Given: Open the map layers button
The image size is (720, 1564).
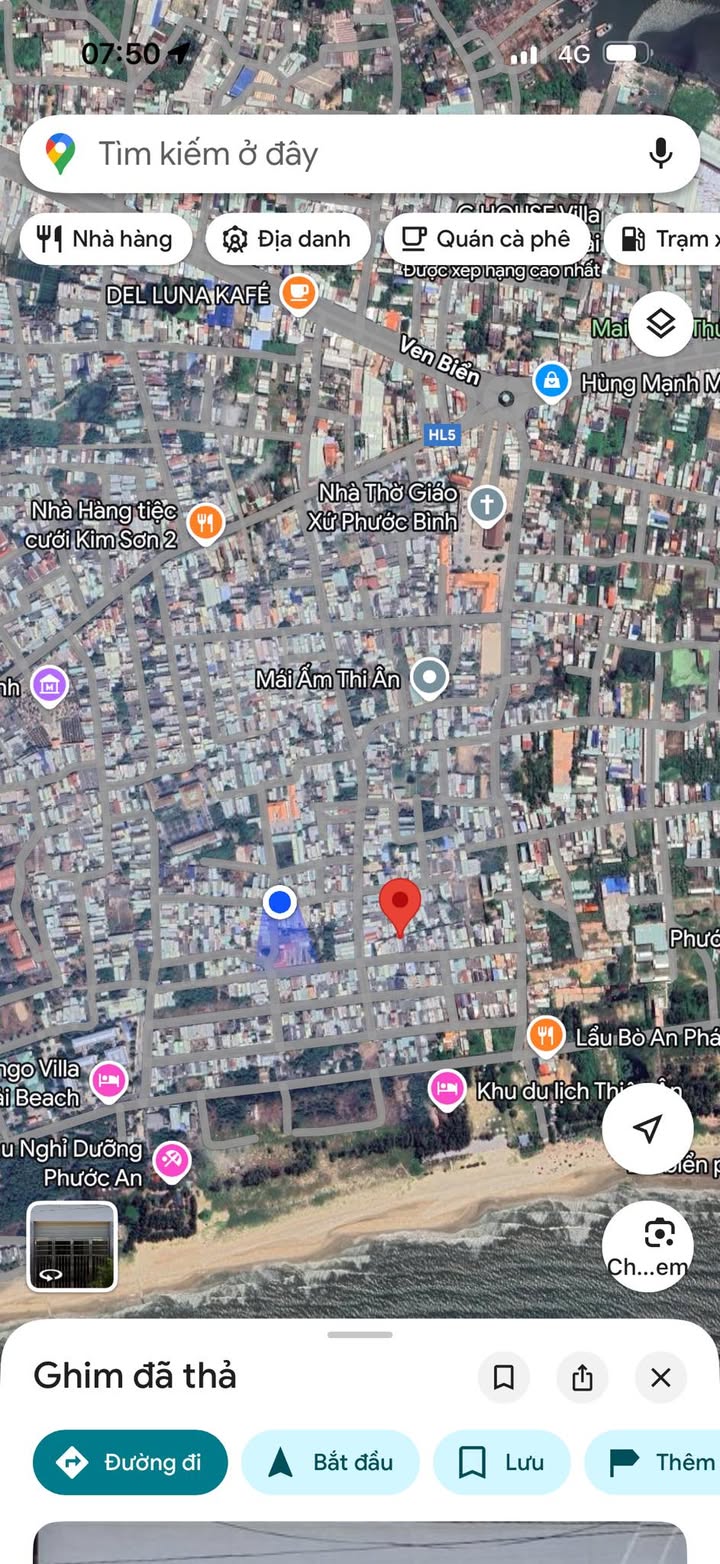Looking at the screenshot, I should click(x=660, y=324).
